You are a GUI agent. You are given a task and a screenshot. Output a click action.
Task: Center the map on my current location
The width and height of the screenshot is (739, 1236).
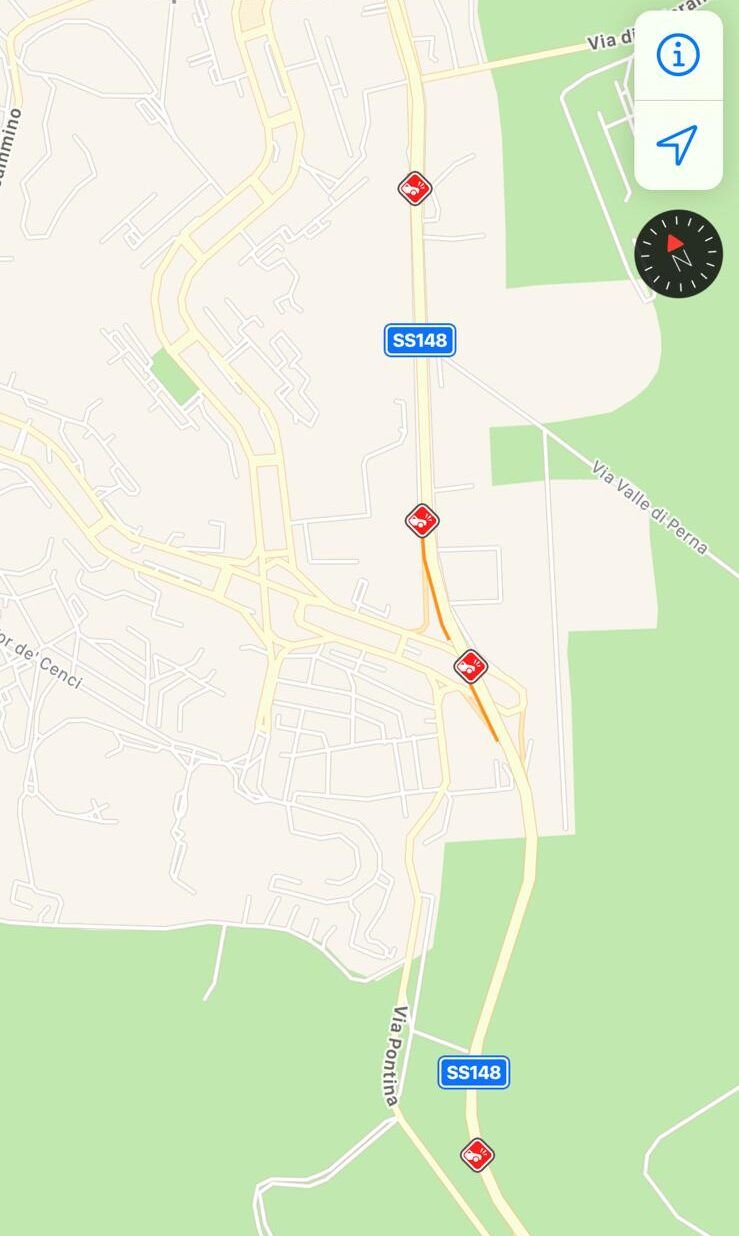pyautogui.click(x=677, y=145)
